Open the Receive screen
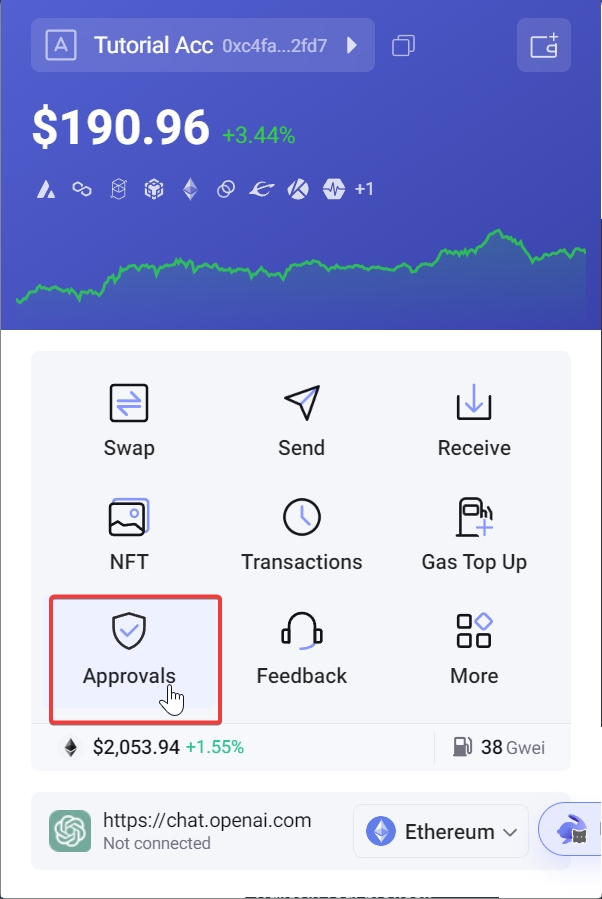Screen dimensions: 602x899 pyautogui.click(x=474, y=420)
